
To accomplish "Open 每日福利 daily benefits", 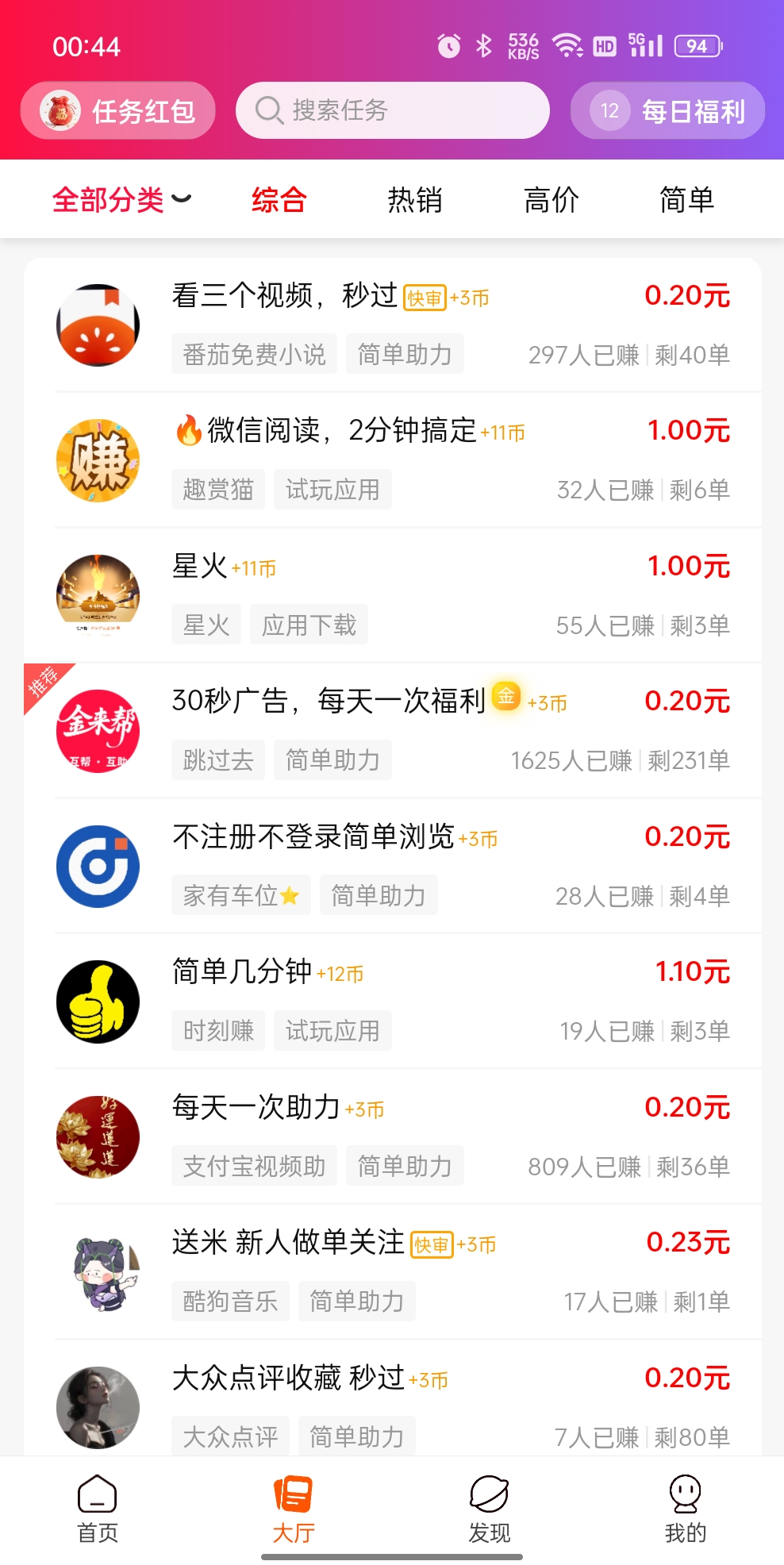I will tap(667, 111).
